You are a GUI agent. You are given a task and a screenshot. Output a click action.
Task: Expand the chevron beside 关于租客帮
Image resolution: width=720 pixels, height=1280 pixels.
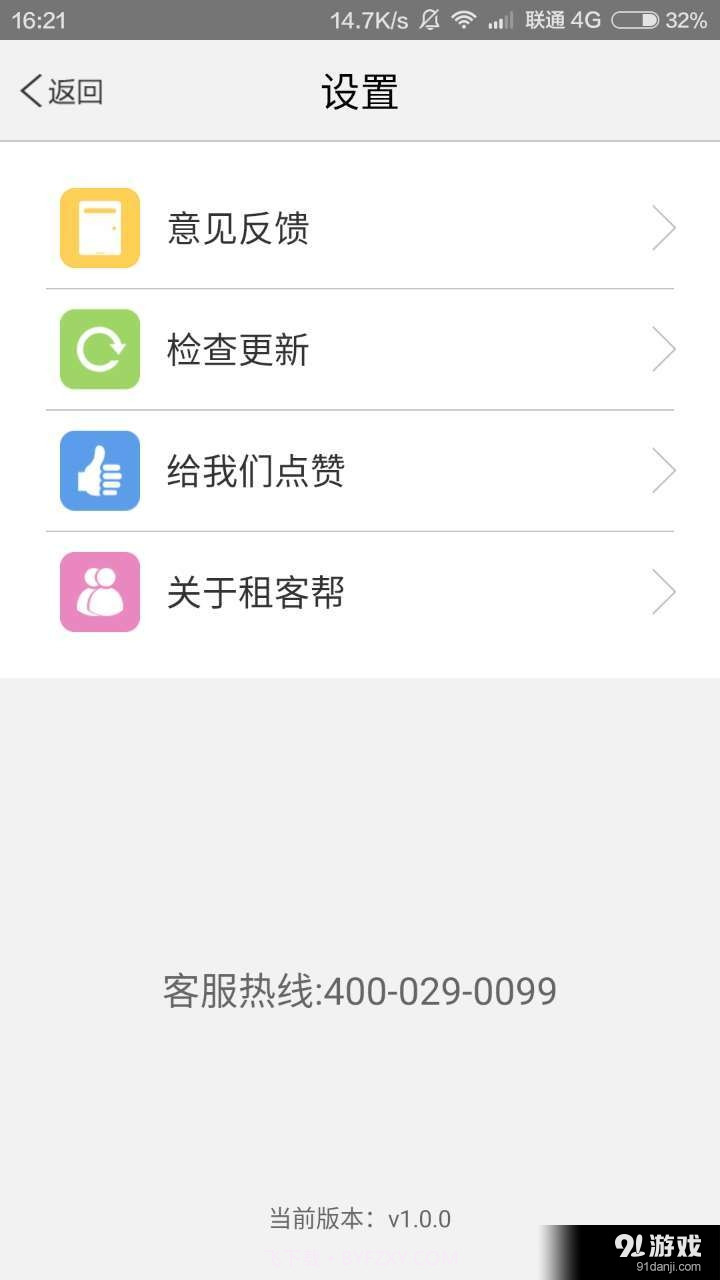663,591
